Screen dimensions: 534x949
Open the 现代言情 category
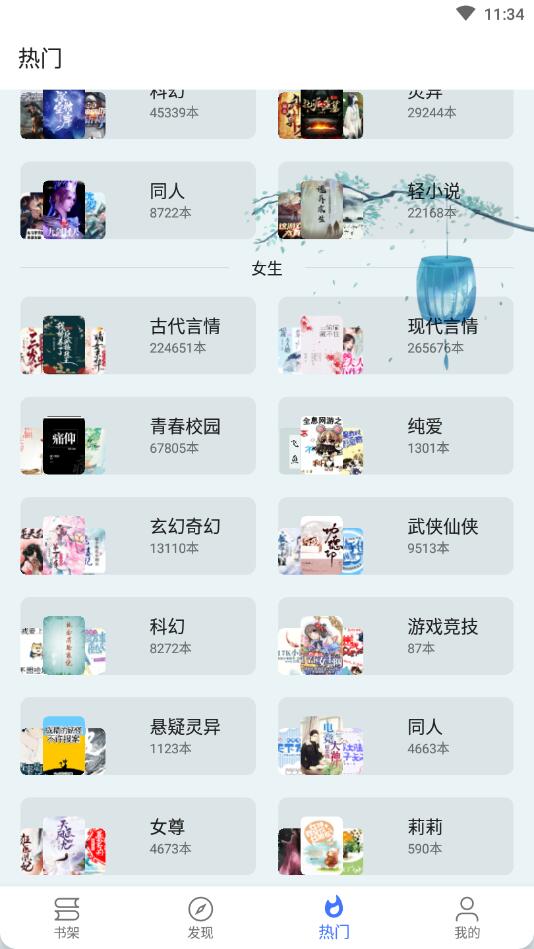coord(396,335)
